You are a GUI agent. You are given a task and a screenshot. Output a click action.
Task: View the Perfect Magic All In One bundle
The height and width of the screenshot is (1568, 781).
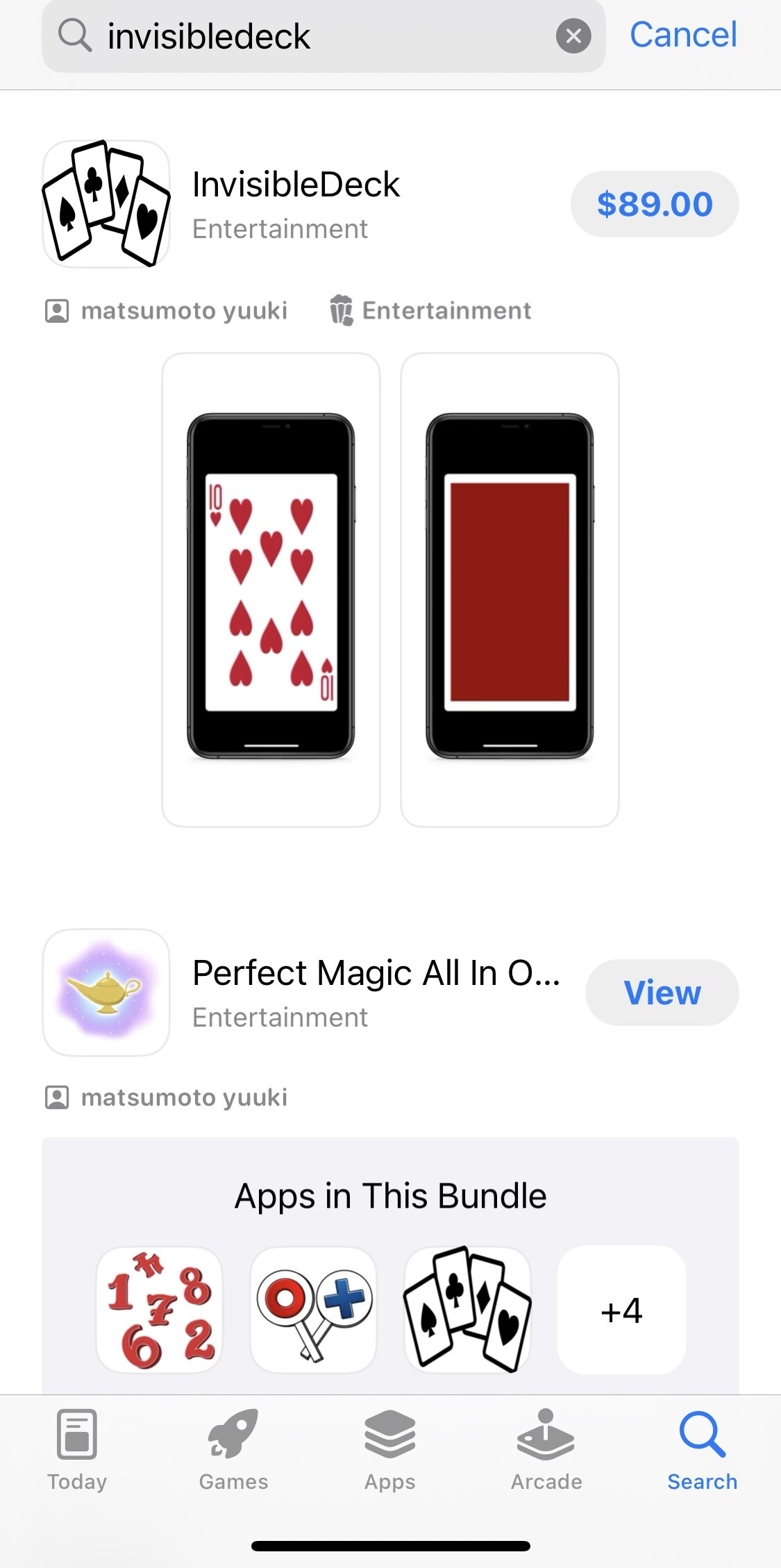[x=662, y=993]
